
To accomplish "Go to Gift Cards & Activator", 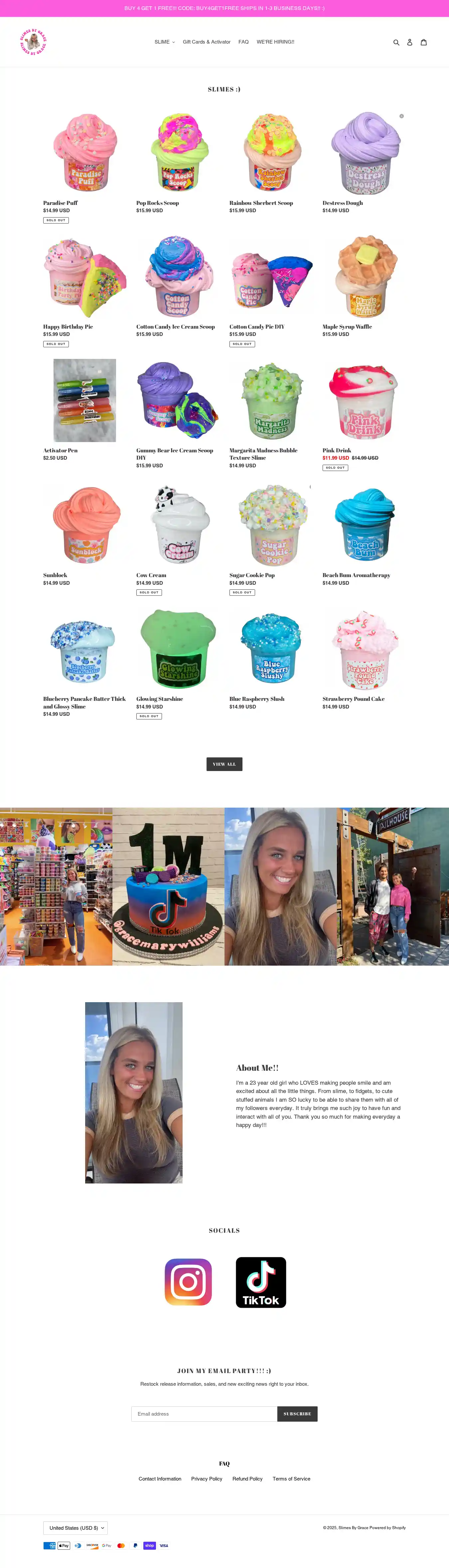I will (206, 42).
